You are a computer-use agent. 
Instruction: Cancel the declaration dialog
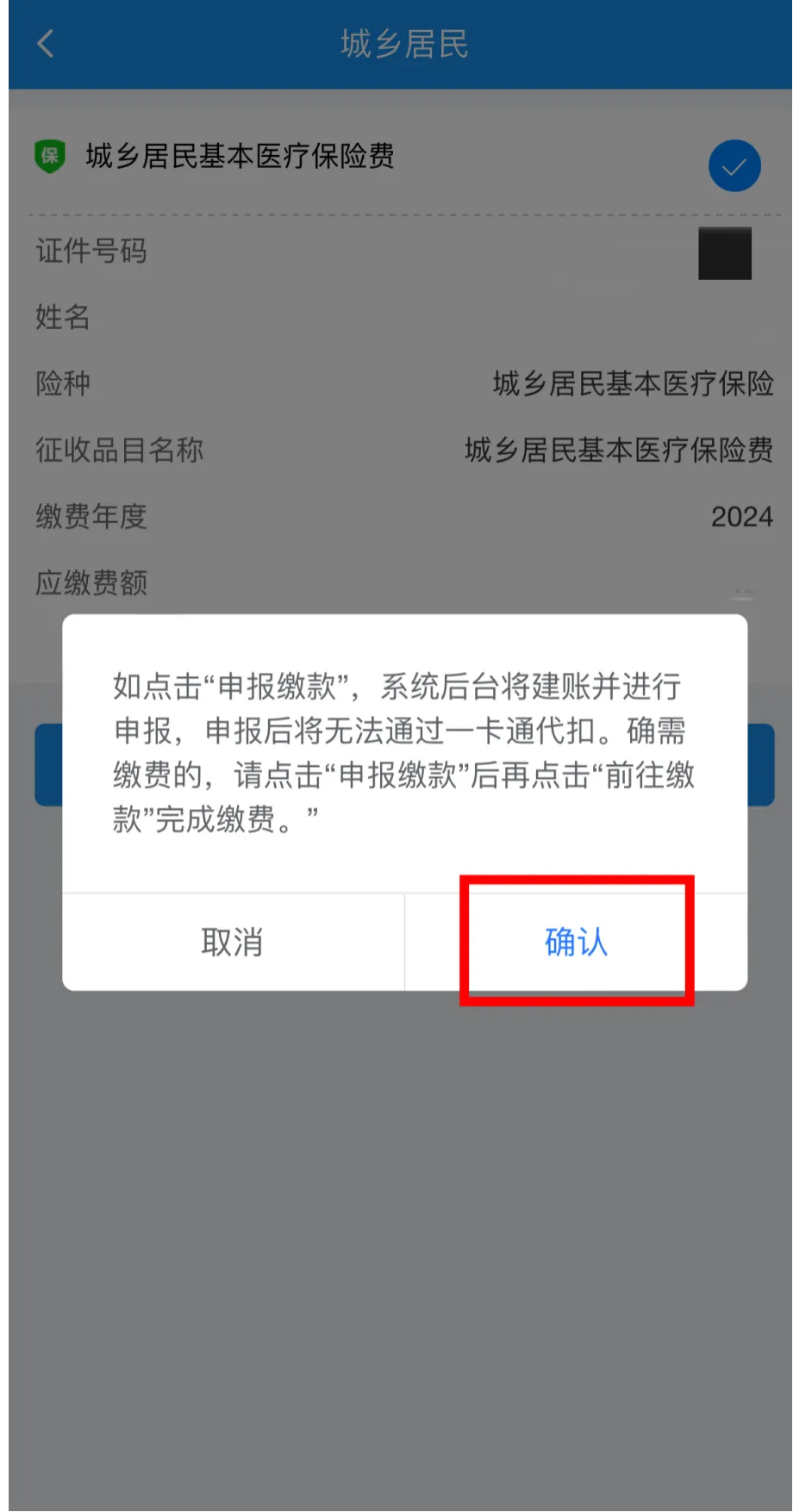pyautogui.click(x=233, y=942)
